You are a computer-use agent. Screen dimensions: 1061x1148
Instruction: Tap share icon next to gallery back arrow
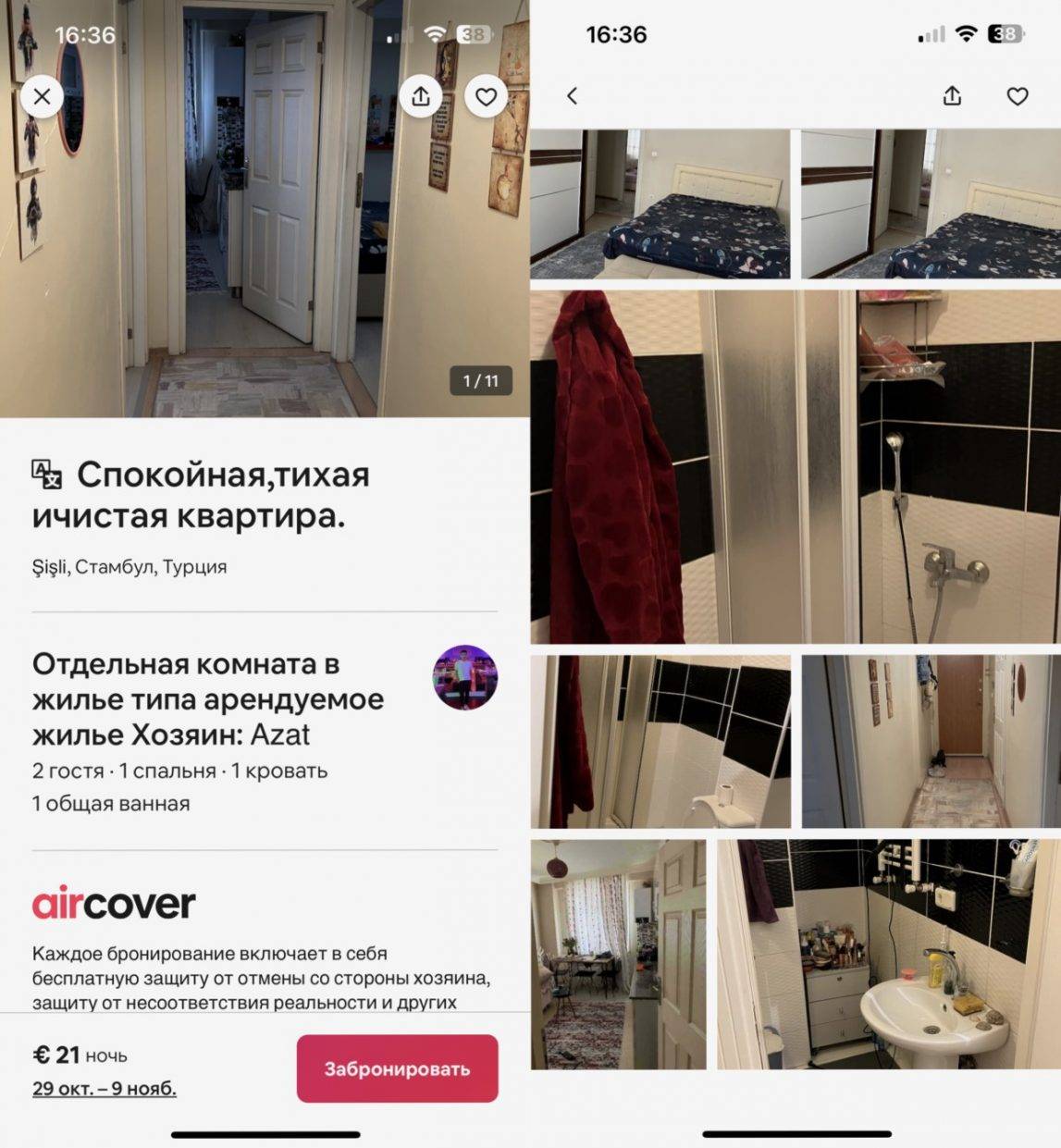click(x=952, y=96)
